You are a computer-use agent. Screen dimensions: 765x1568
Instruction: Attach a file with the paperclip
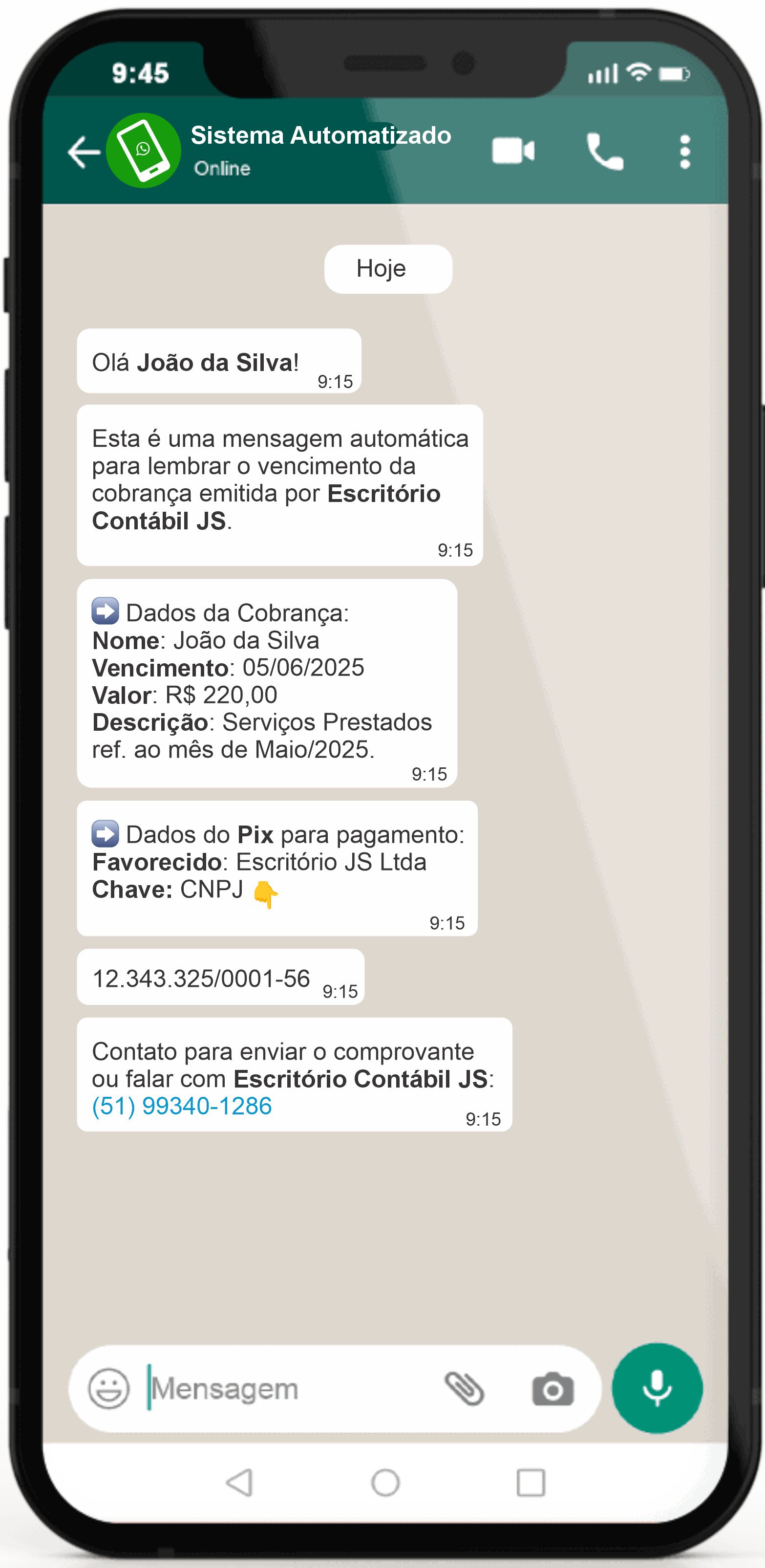465,1389
